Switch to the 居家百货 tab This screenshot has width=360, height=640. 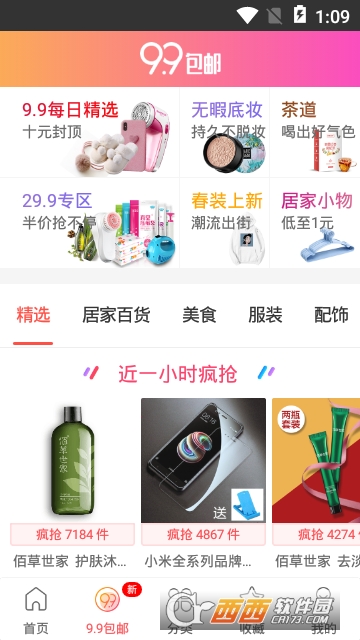[116, 315]
